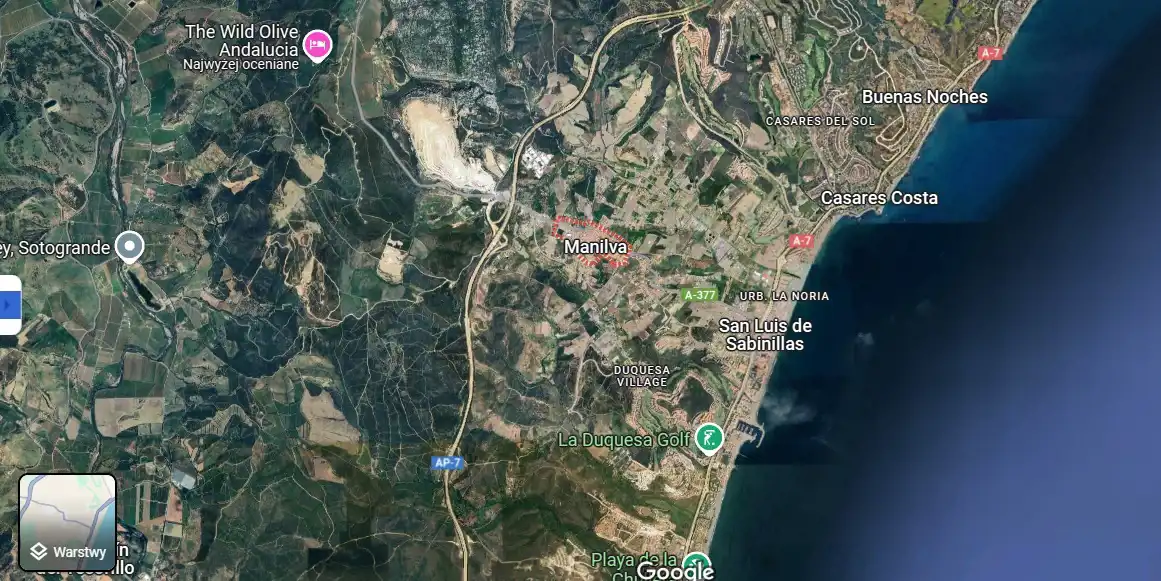Select the Manilva town label
This screenshot has height=581, width=1161.
(595, 246)
